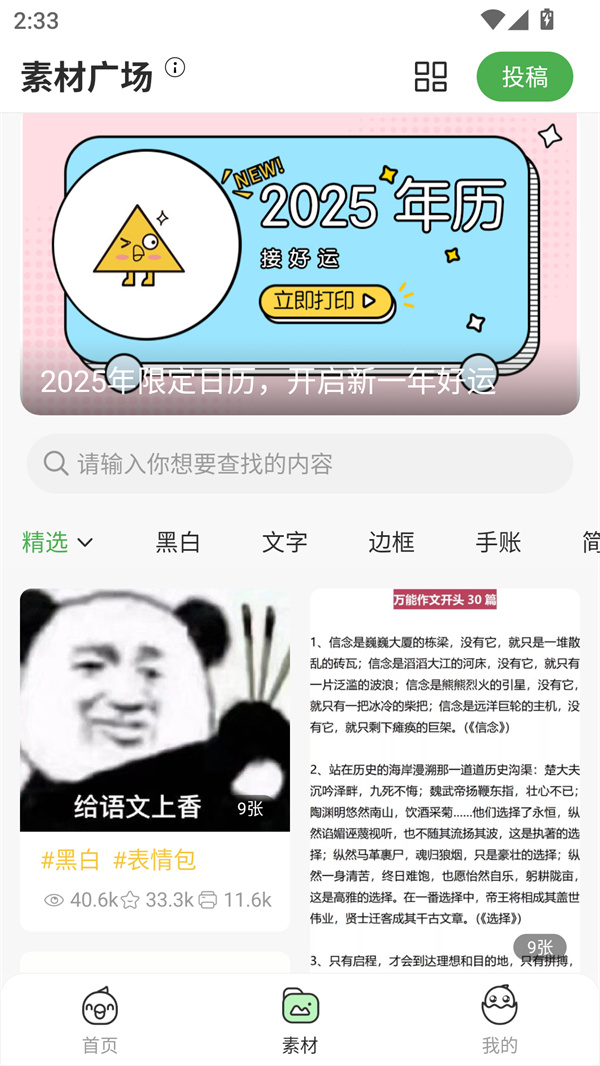The height and width of the screenshot is (1066, 600).
Task: Tap the #黑白 hashtag
Action: (x=70, y=859)
